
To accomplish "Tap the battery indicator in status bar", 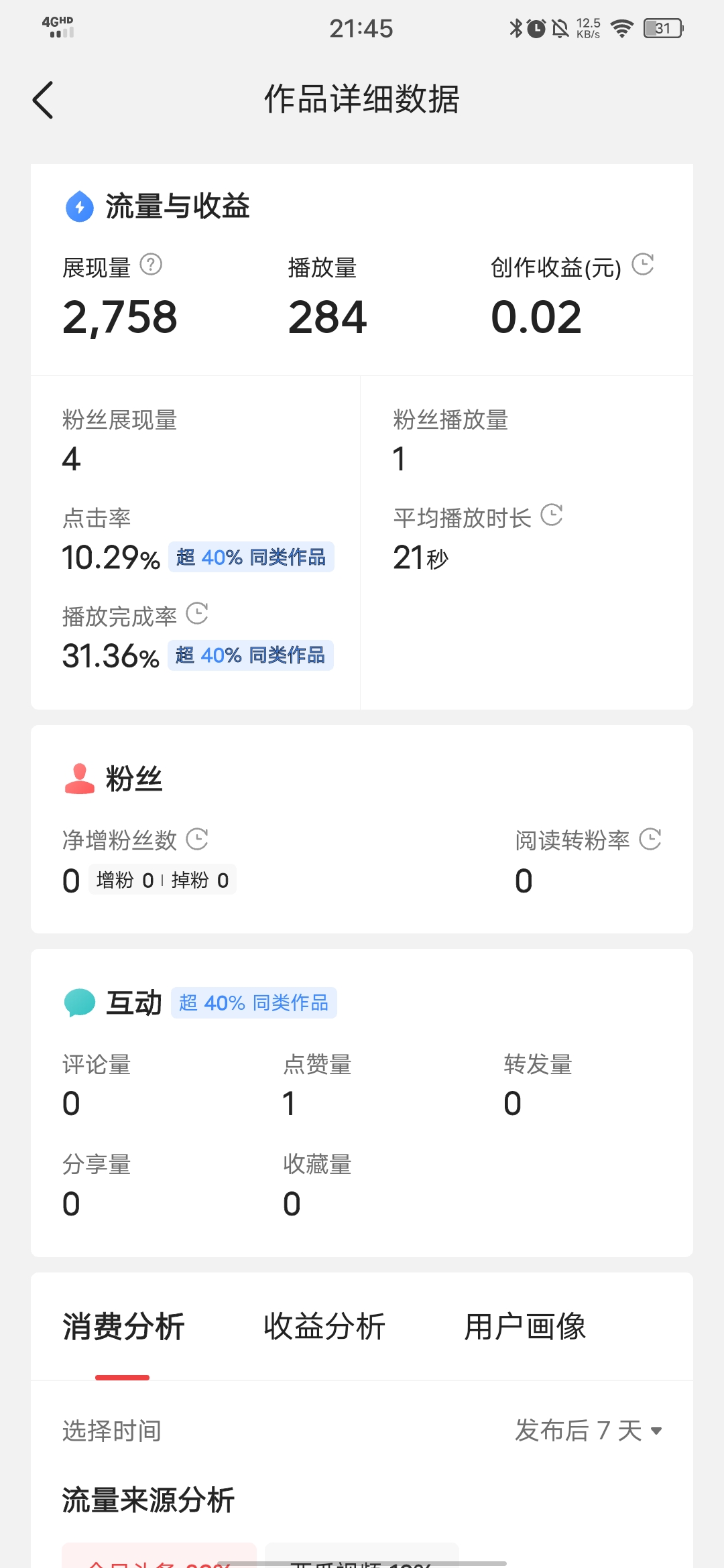I will coord(662,28).
